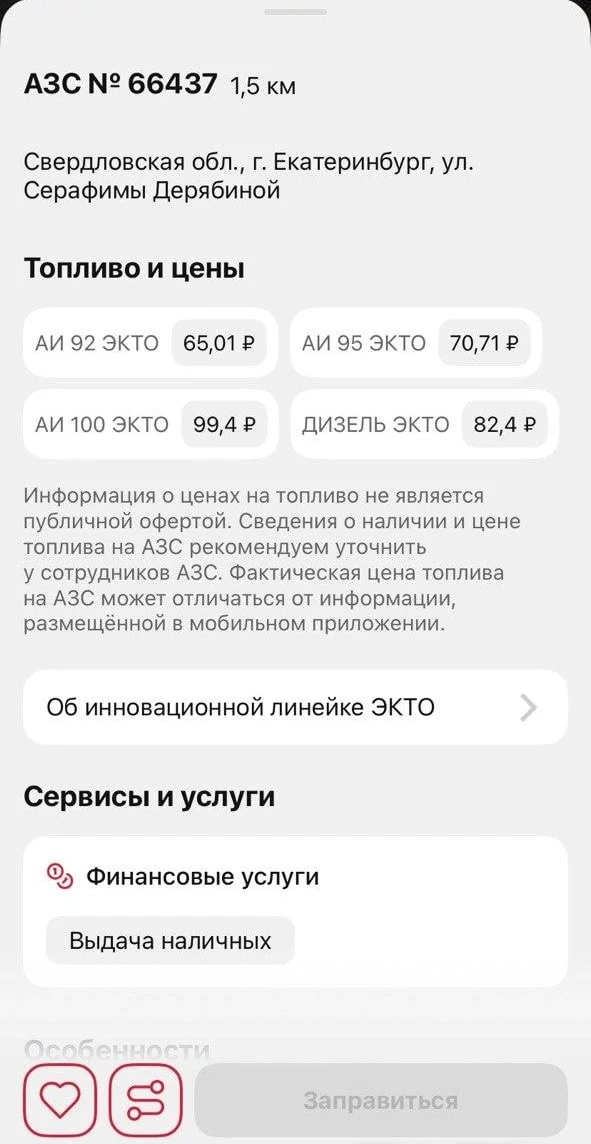Add this gas station to favorites
Viewport: 591px width, 1144px height.
coord(60,1099)
